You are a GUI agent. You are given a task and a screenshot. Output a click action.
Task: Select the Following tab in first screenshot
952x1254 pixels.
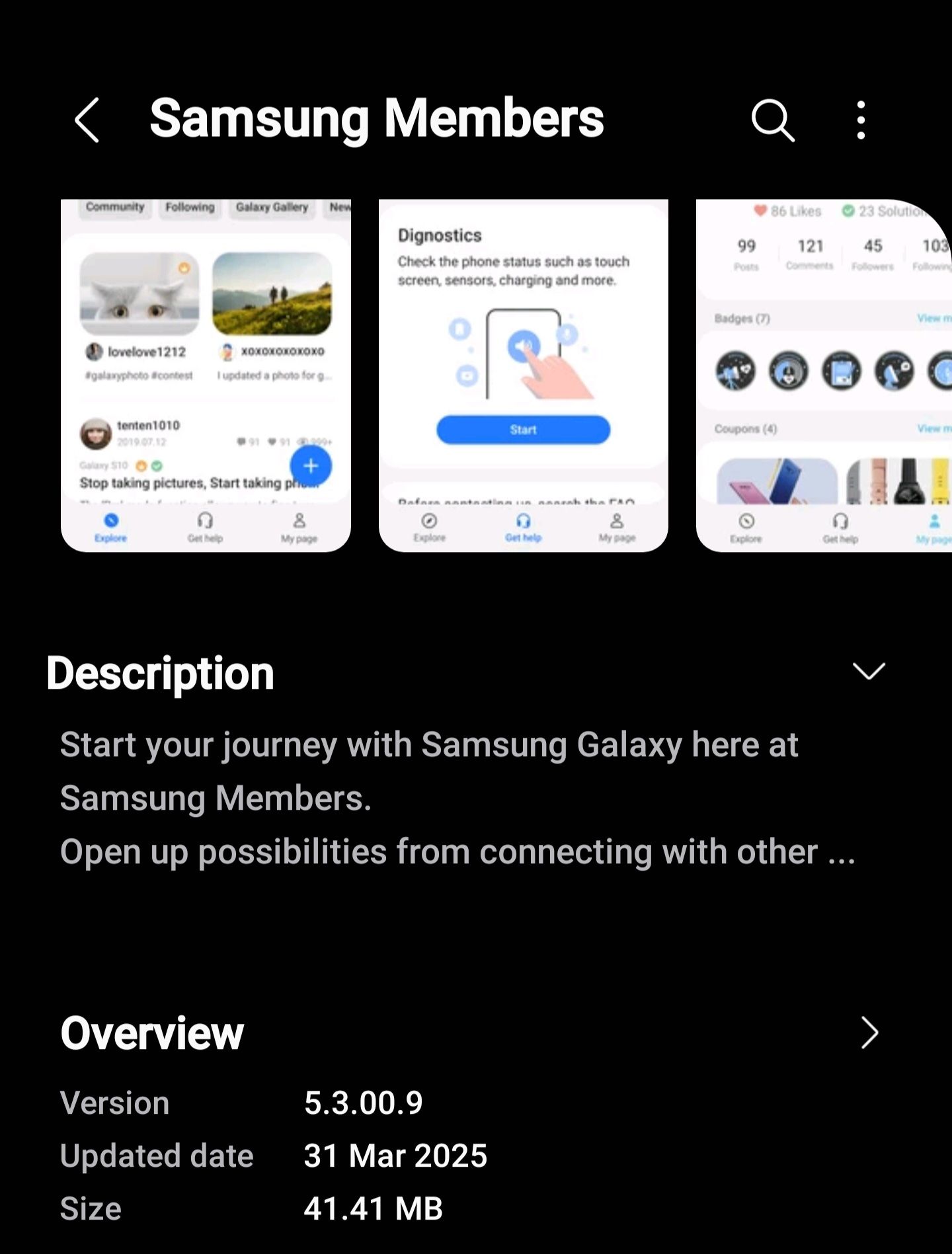coord(190,207)
